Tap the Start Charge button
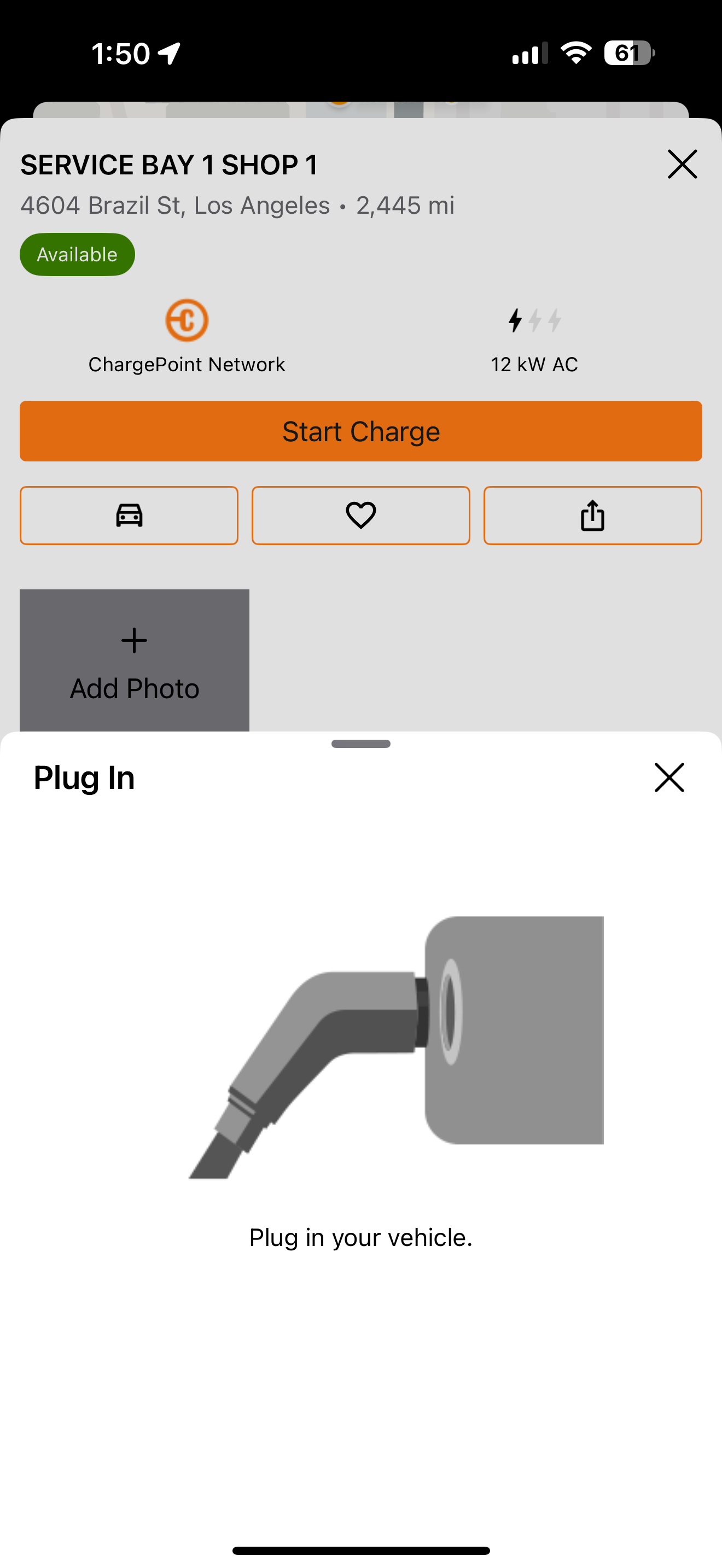 [x=361, y=431]
